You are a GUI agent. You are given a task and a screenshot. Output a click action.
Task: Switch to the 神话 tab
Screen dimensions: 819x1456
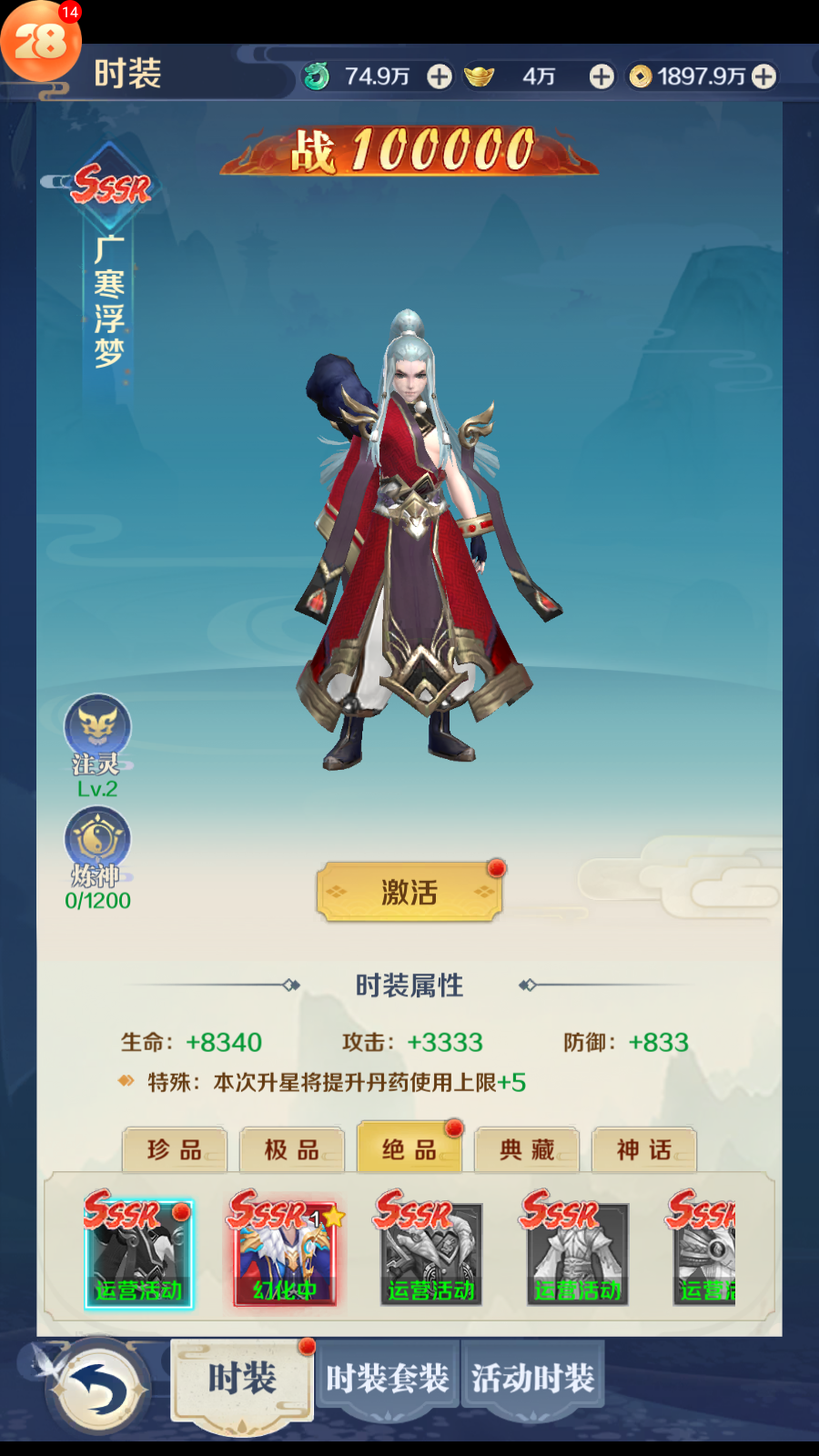(x=643, y=1150)
